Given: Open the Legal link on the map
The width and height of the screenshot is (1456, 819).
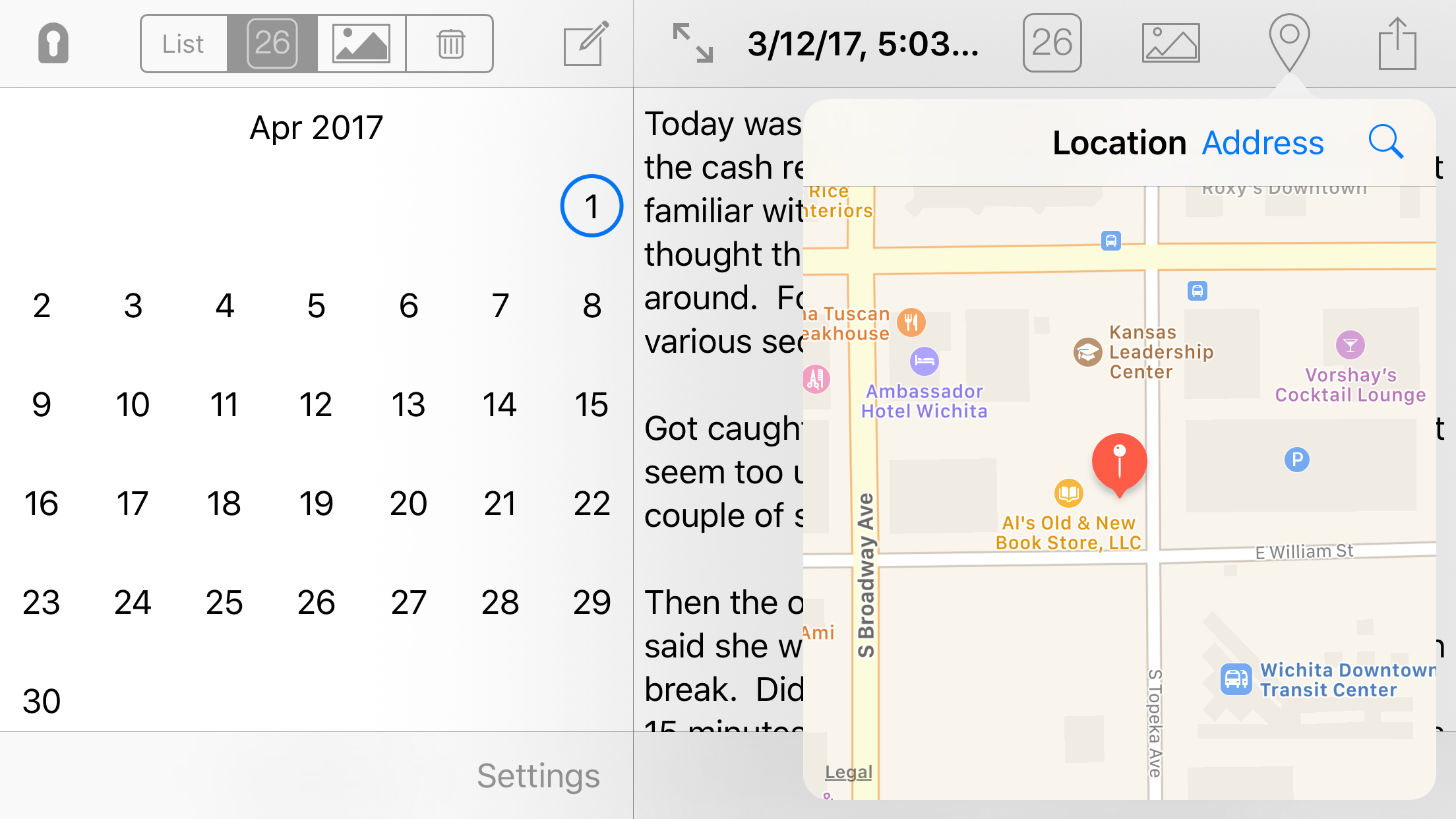Looking at the screenshot, I should (x=848, y=772).
